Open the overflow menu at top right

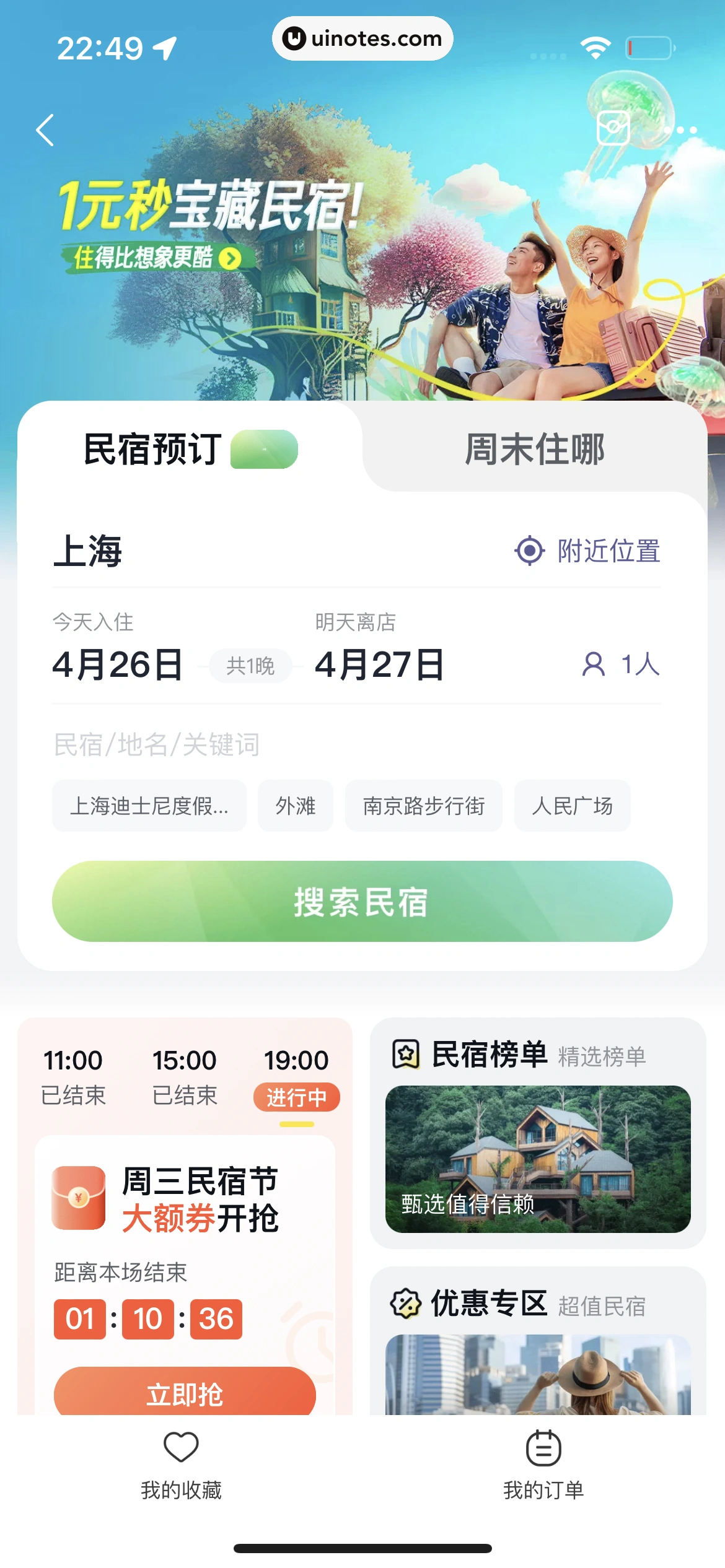680,130
